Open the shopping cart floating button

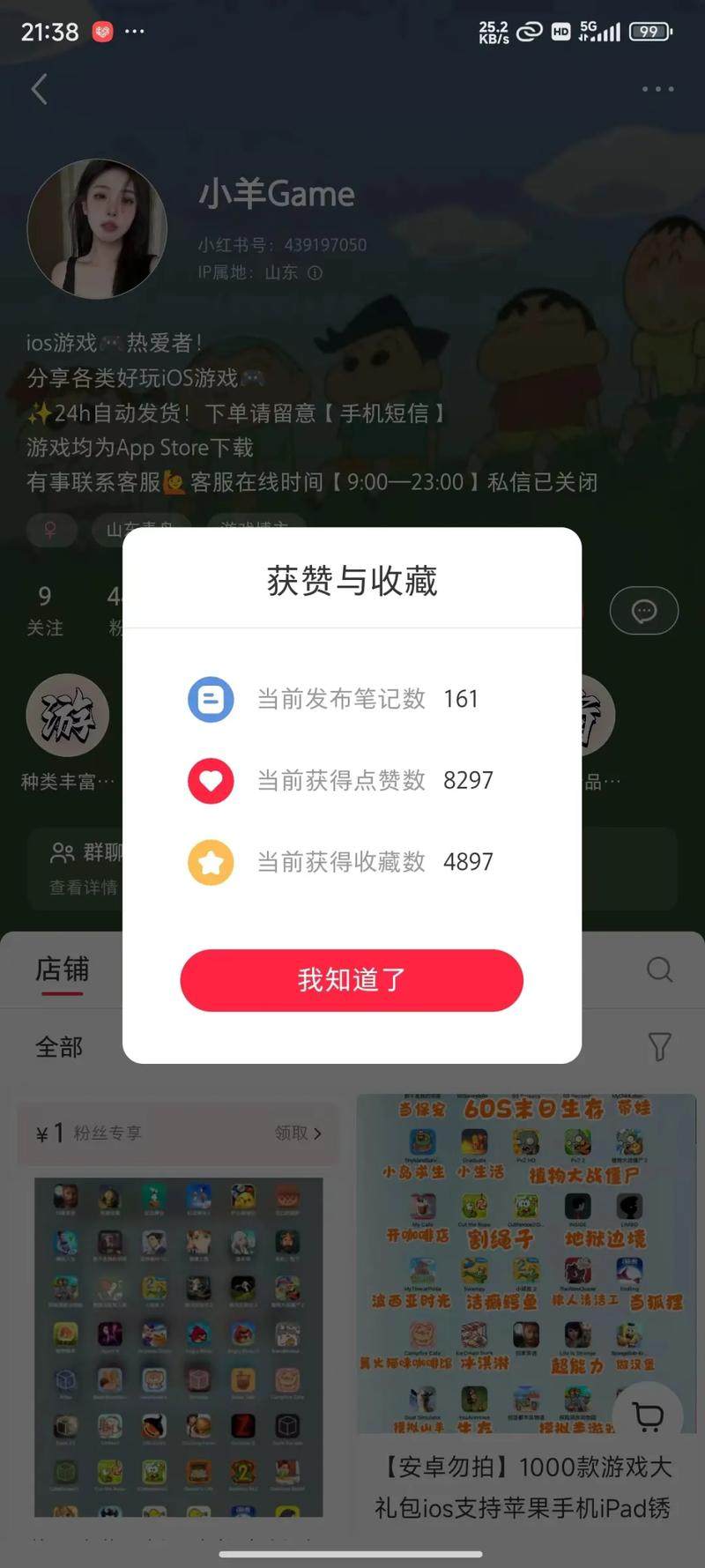pyautogui.click(x=648, y=1416)
